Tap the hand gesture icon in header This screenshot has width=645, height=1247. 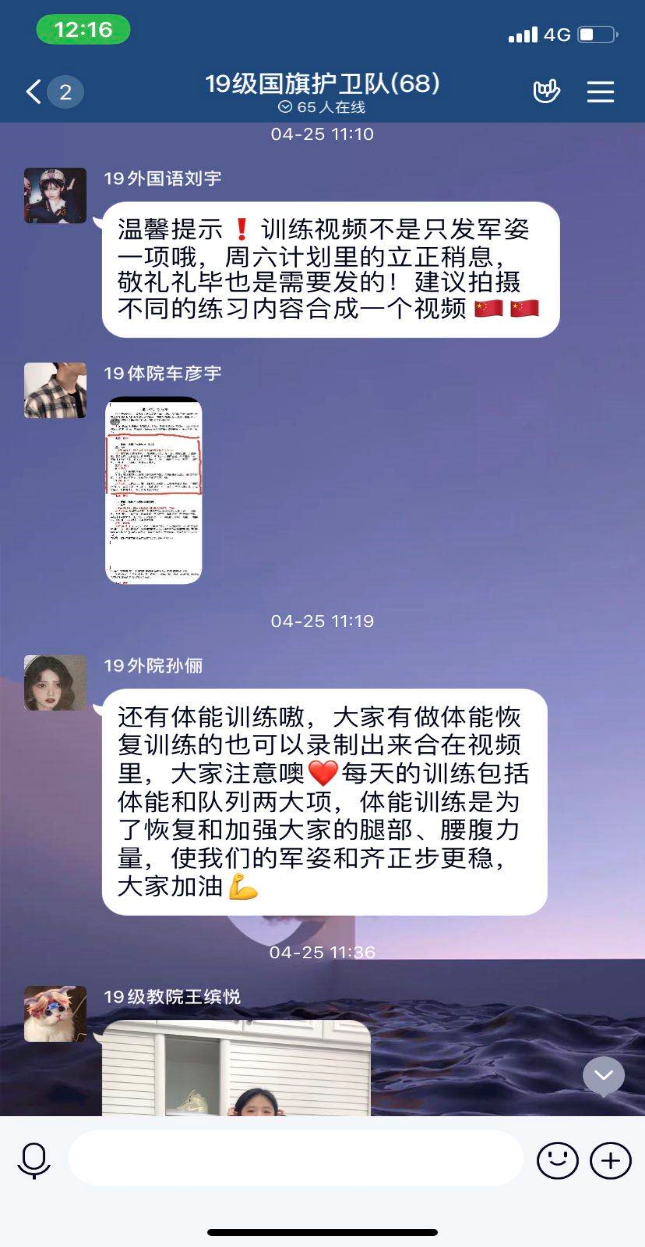click(546, 92)
